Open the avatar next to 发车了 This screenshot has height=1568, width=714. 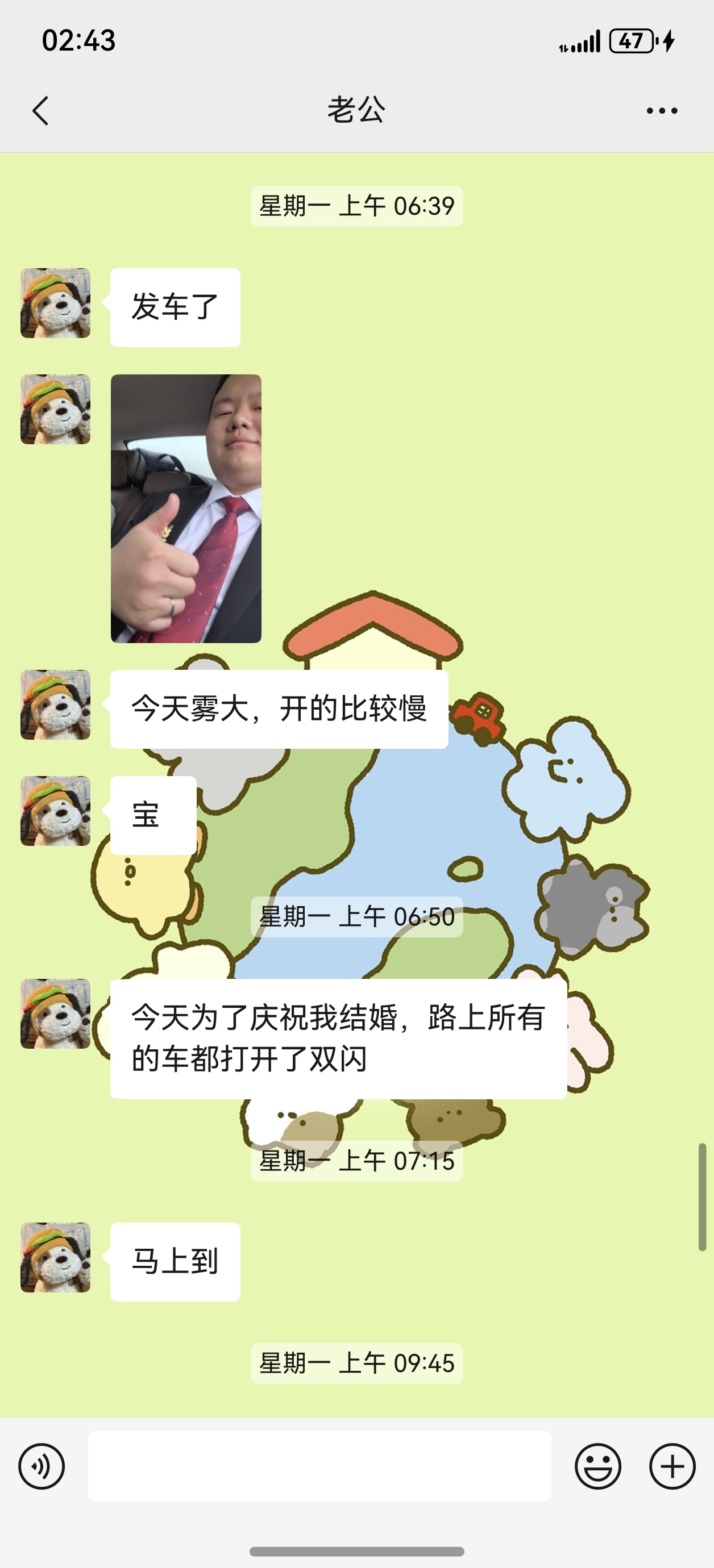[x=56, y=303]
